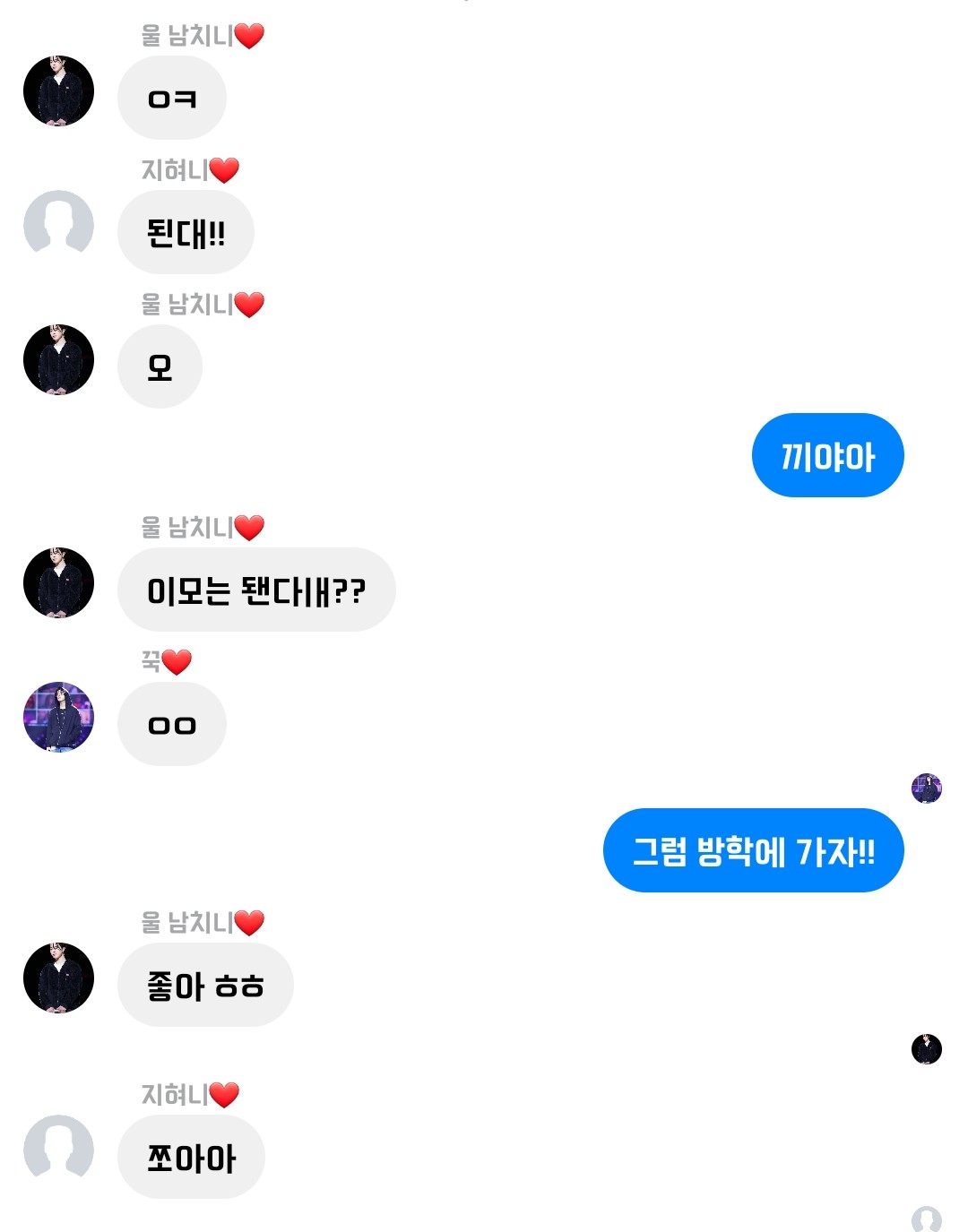
Task: Open 지혀니's profile picture next to "된대!!"
Action: 58,225
